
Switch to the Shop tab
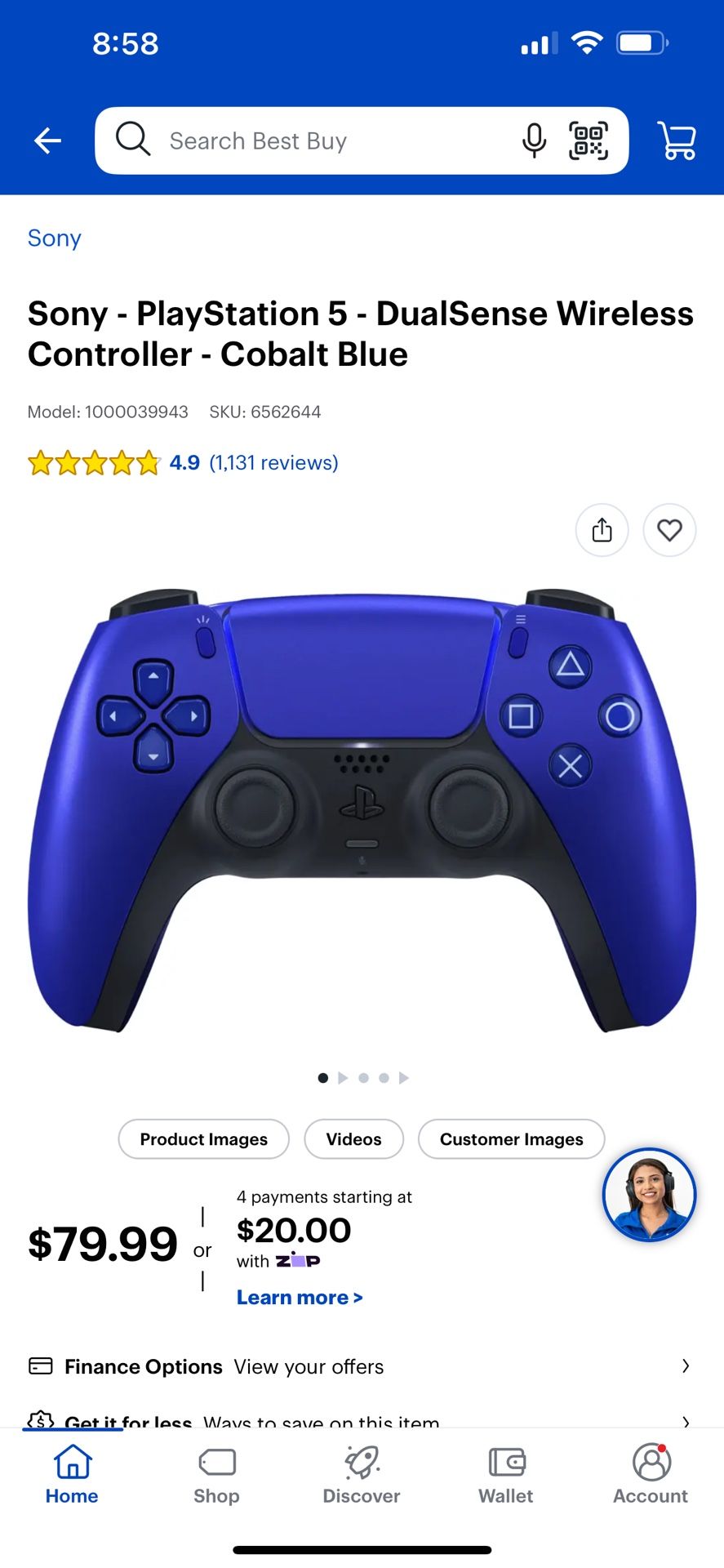click(216, 1475)
